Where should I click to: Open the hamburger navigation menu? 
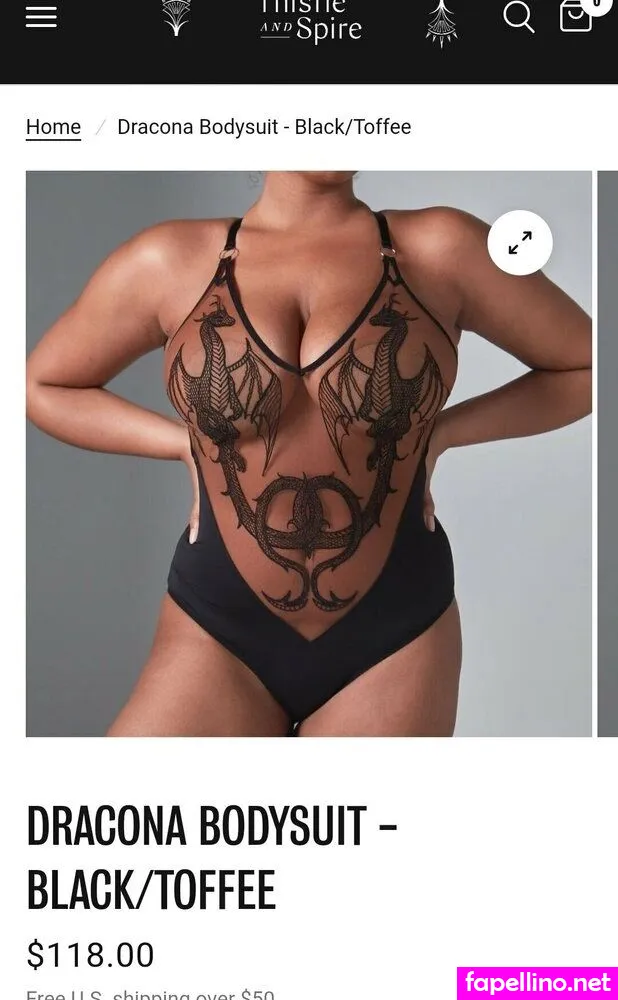tap(41, 16)
